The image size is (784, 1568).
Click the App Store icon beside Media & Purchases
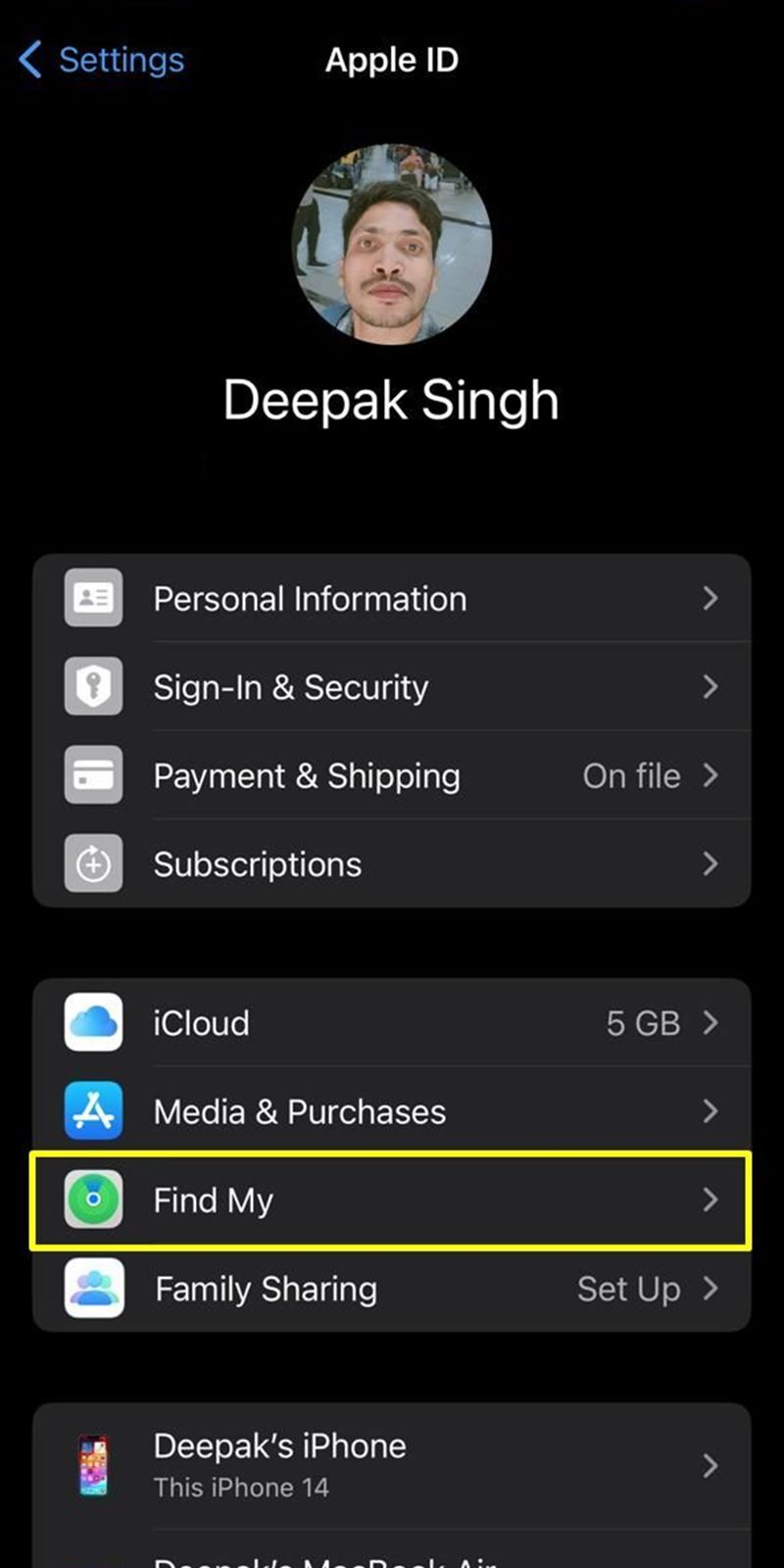click(x=93, y=1111)
